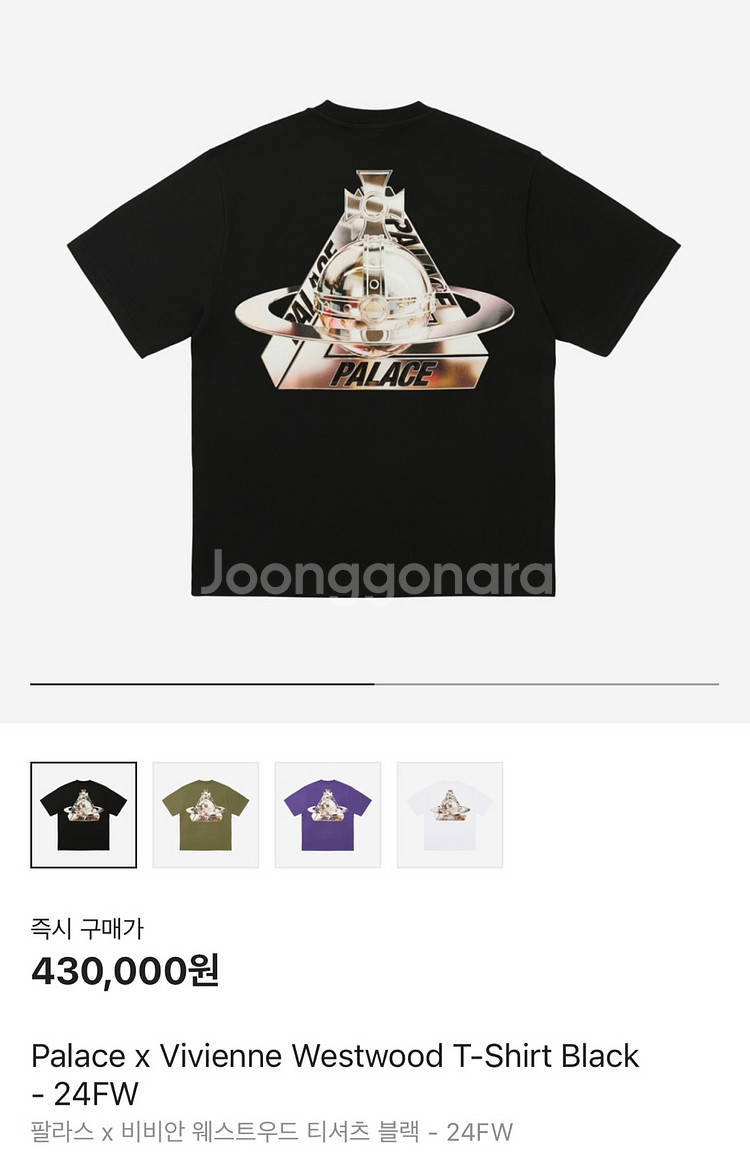This screenshot has height=1156, width=750.
Task: Select the black T-shirt thumbnail
Action: tap(83, 815)
